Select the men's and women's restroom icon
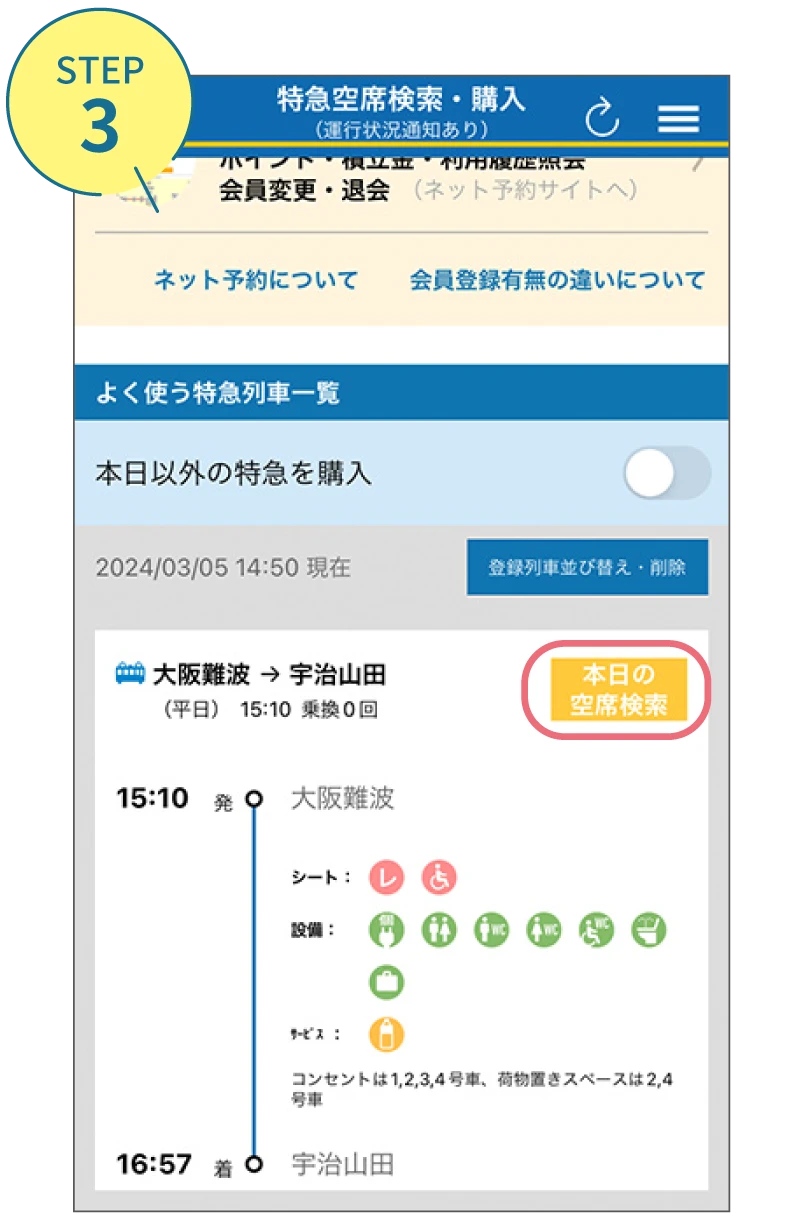 pyautogui.click(x=437, y=930)
